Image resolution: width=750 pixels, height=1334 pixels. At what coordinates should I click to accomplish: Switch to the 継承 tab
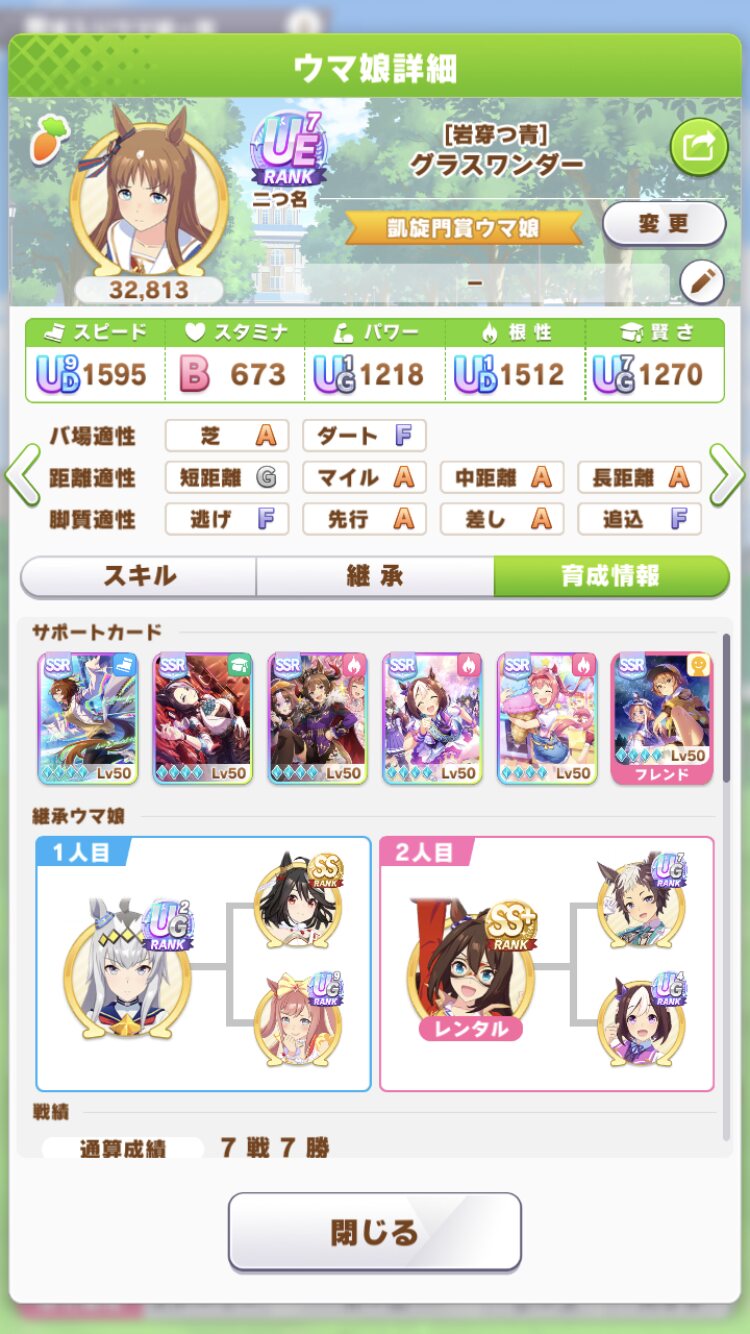pyautogui.click(x=375, y=576)
